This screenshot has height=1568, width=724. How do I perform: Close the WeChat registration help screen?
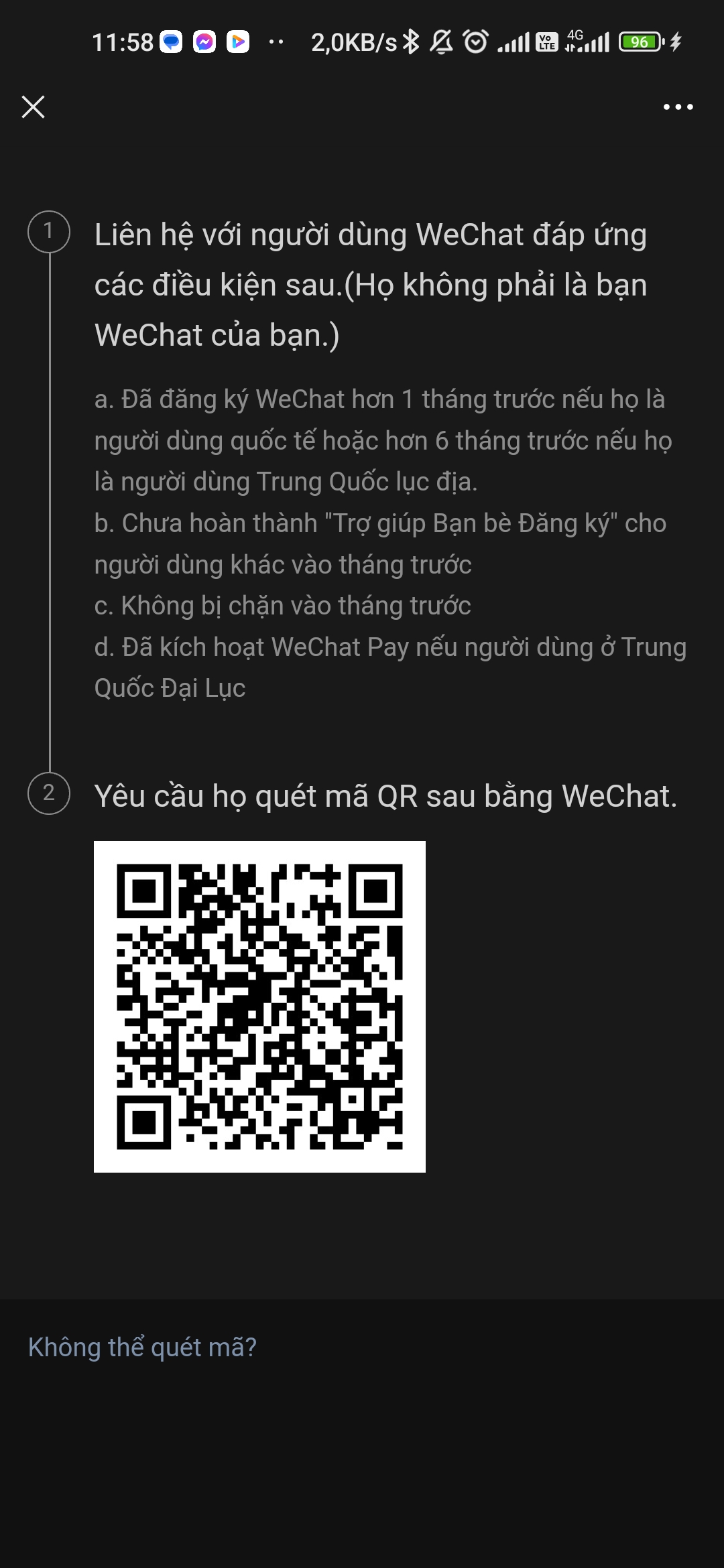[x=34, y=106]
